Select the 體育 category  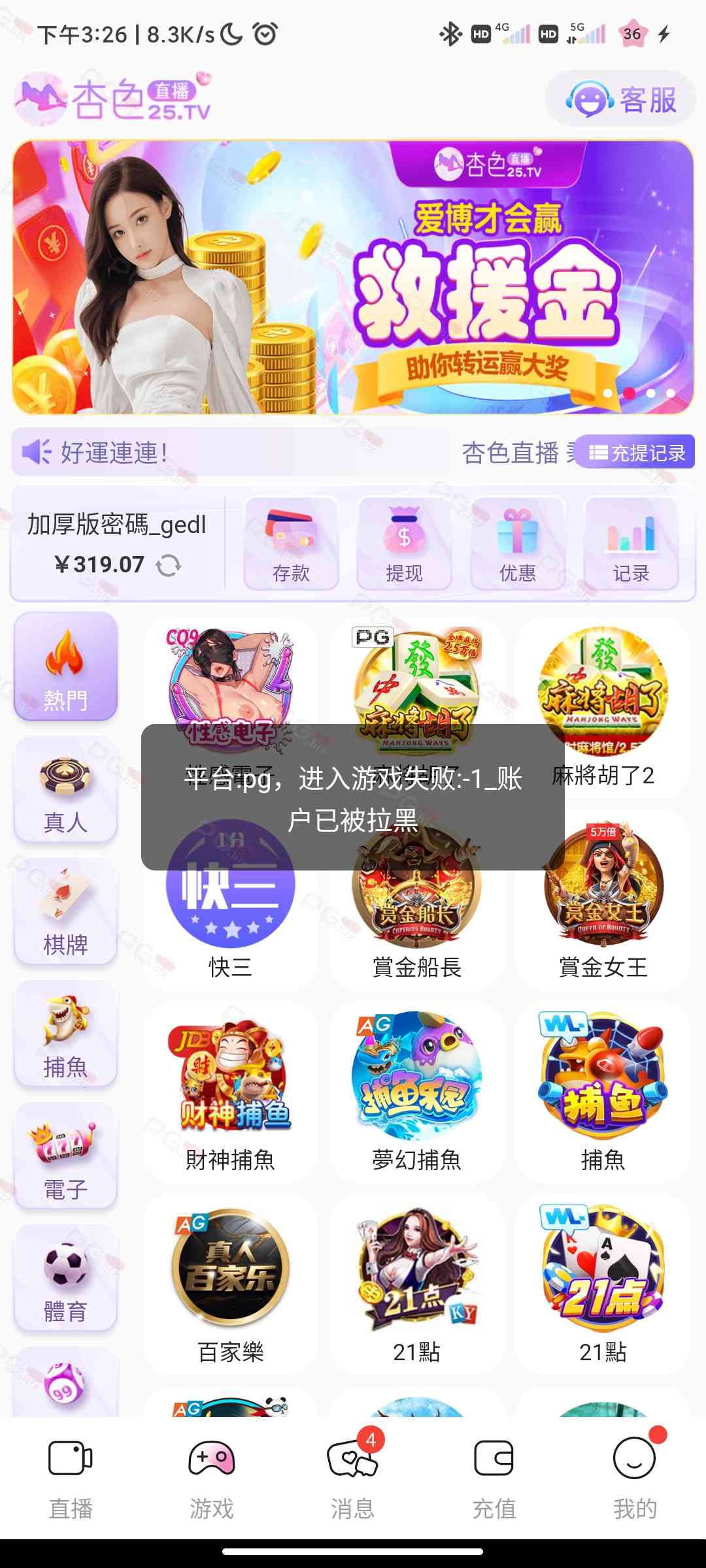coord(65,1278)
